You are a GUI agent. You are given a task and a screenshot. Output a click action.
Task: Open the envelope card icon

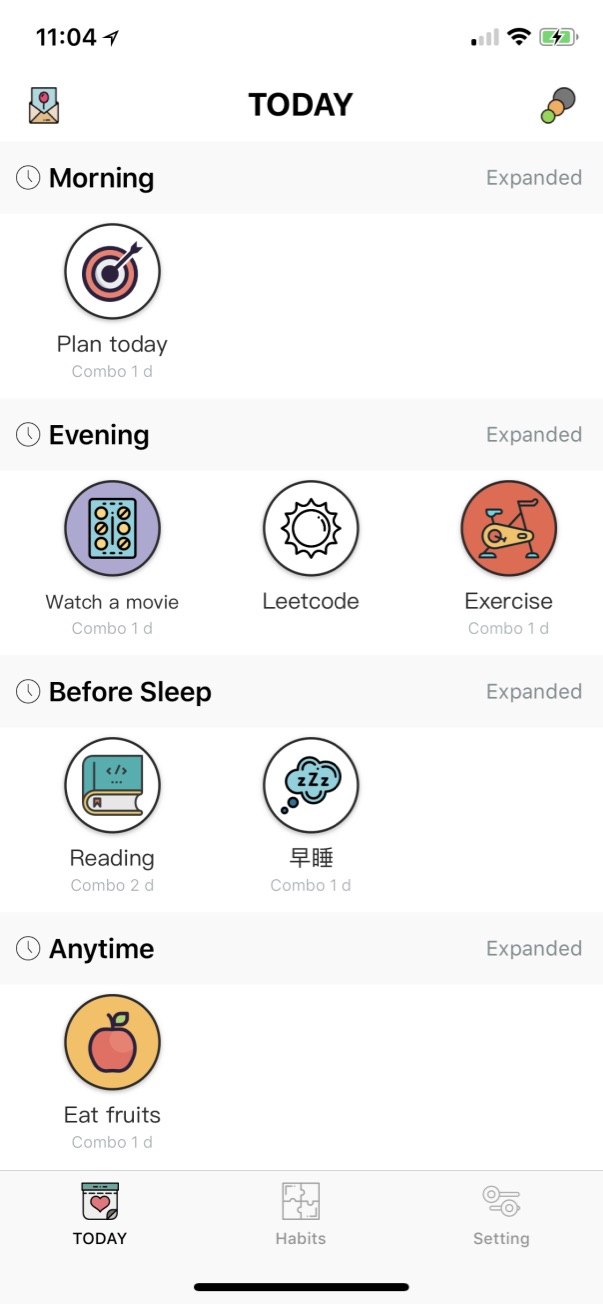point(44,105)
